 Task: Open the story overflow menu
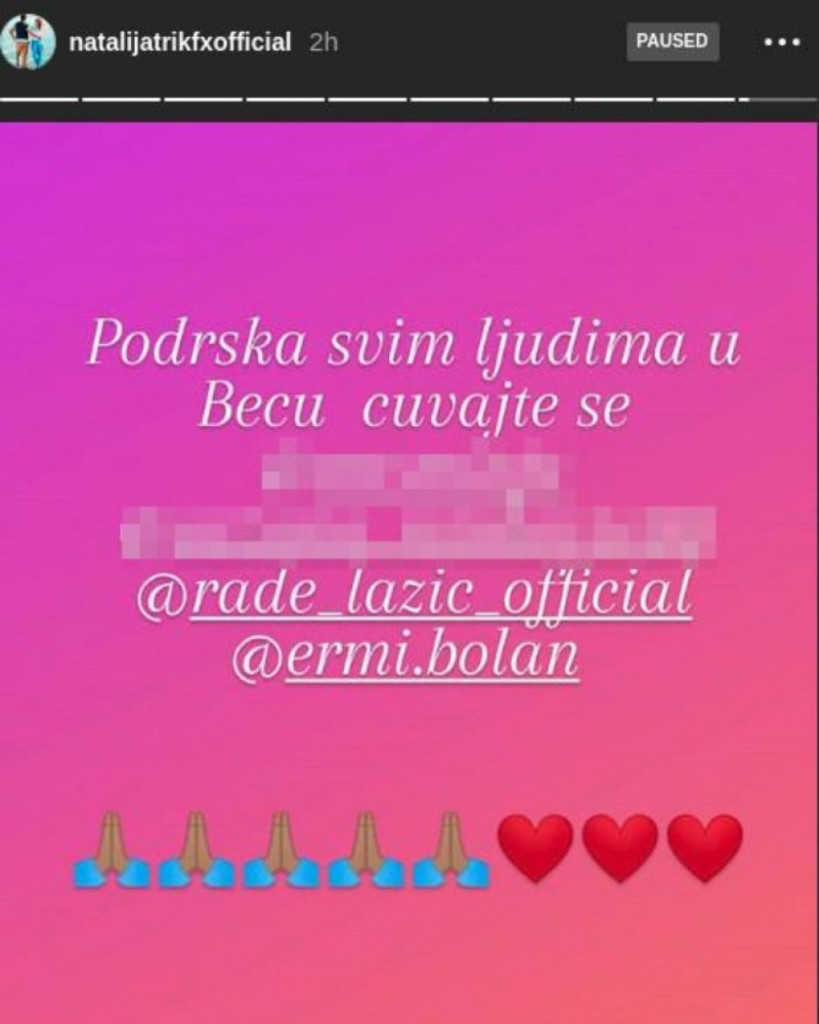[781, 43]
